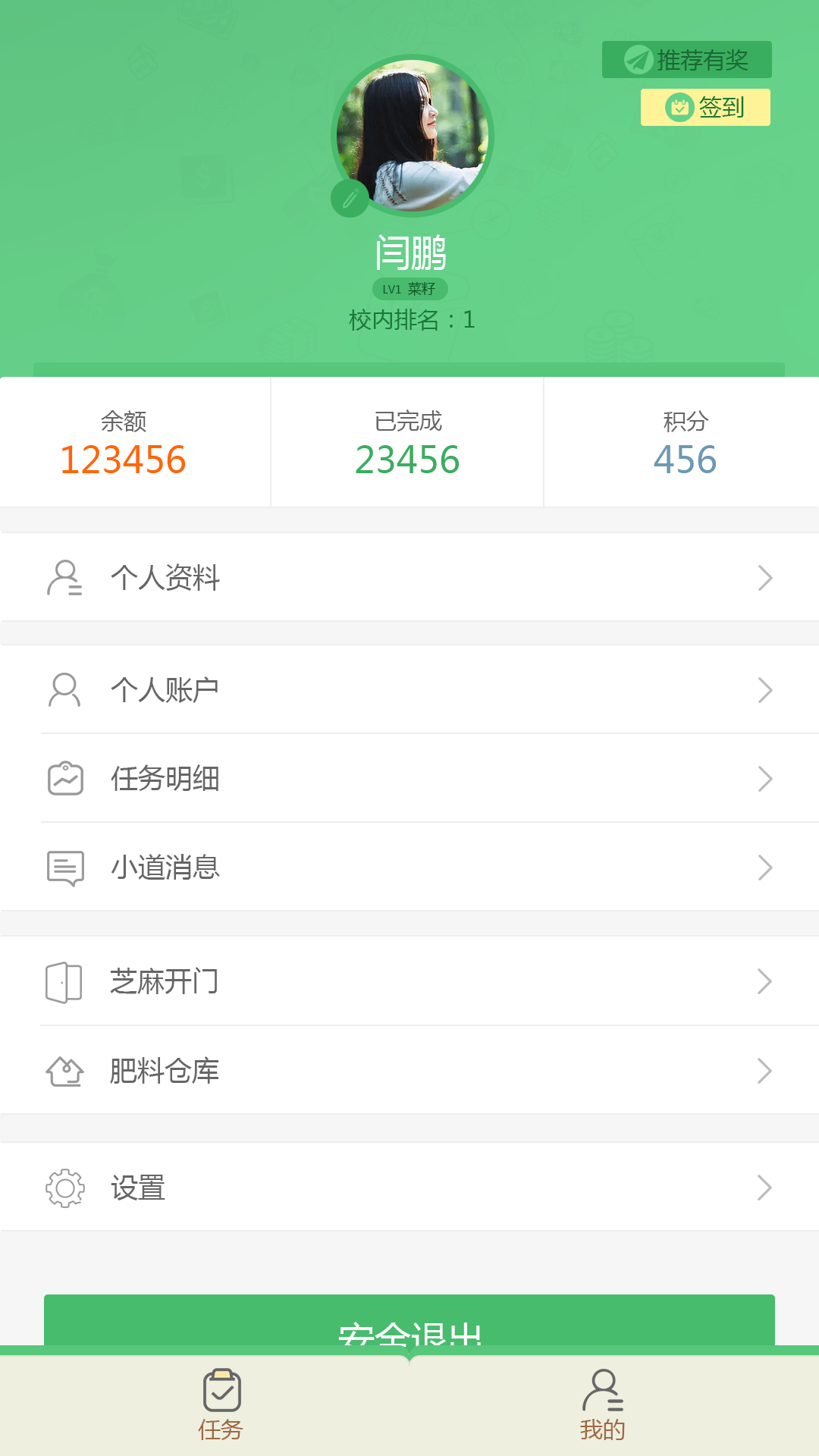
Task: Open the profile avatar photo
Action: pos(409,135)
